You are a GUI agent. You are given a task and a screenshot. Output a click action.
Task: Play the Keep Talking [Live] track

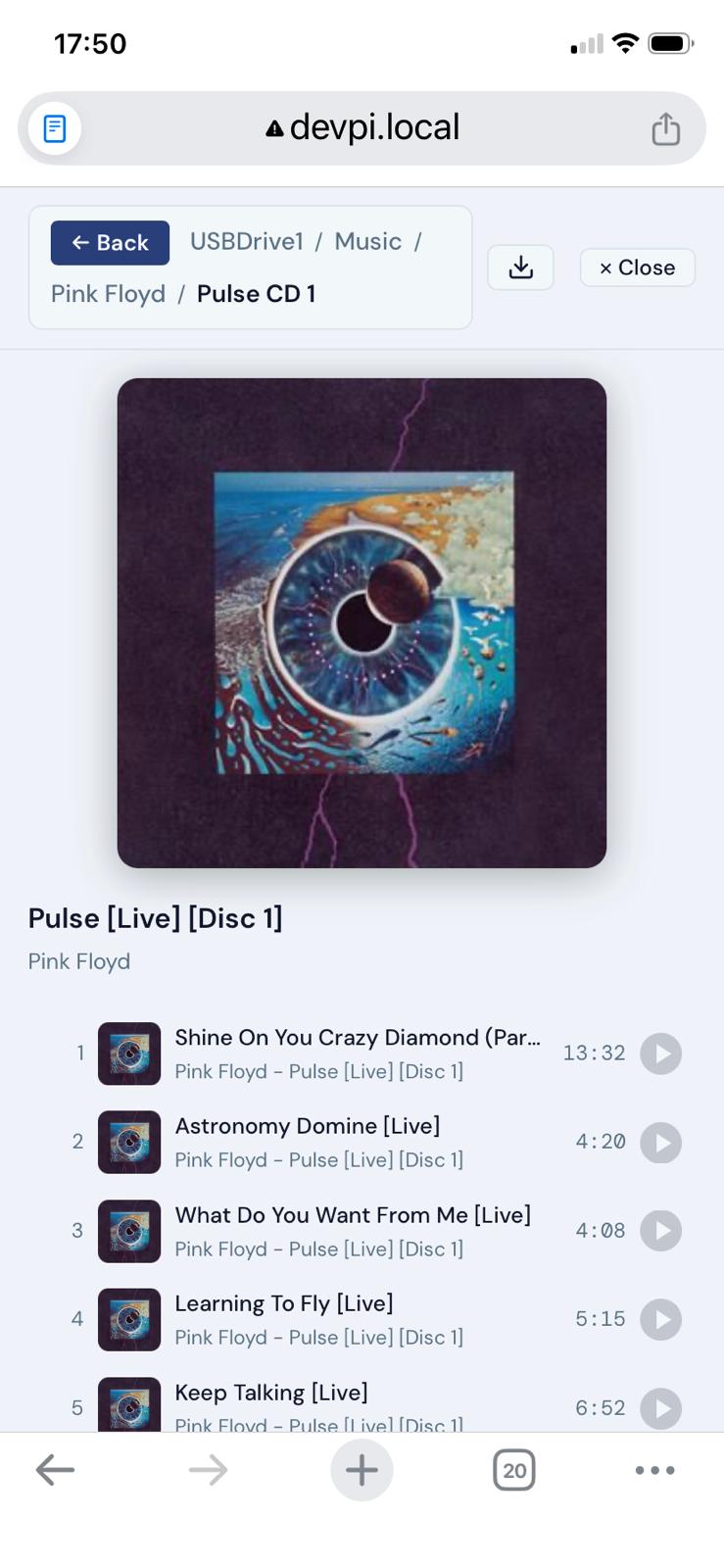click(662, 1408)
